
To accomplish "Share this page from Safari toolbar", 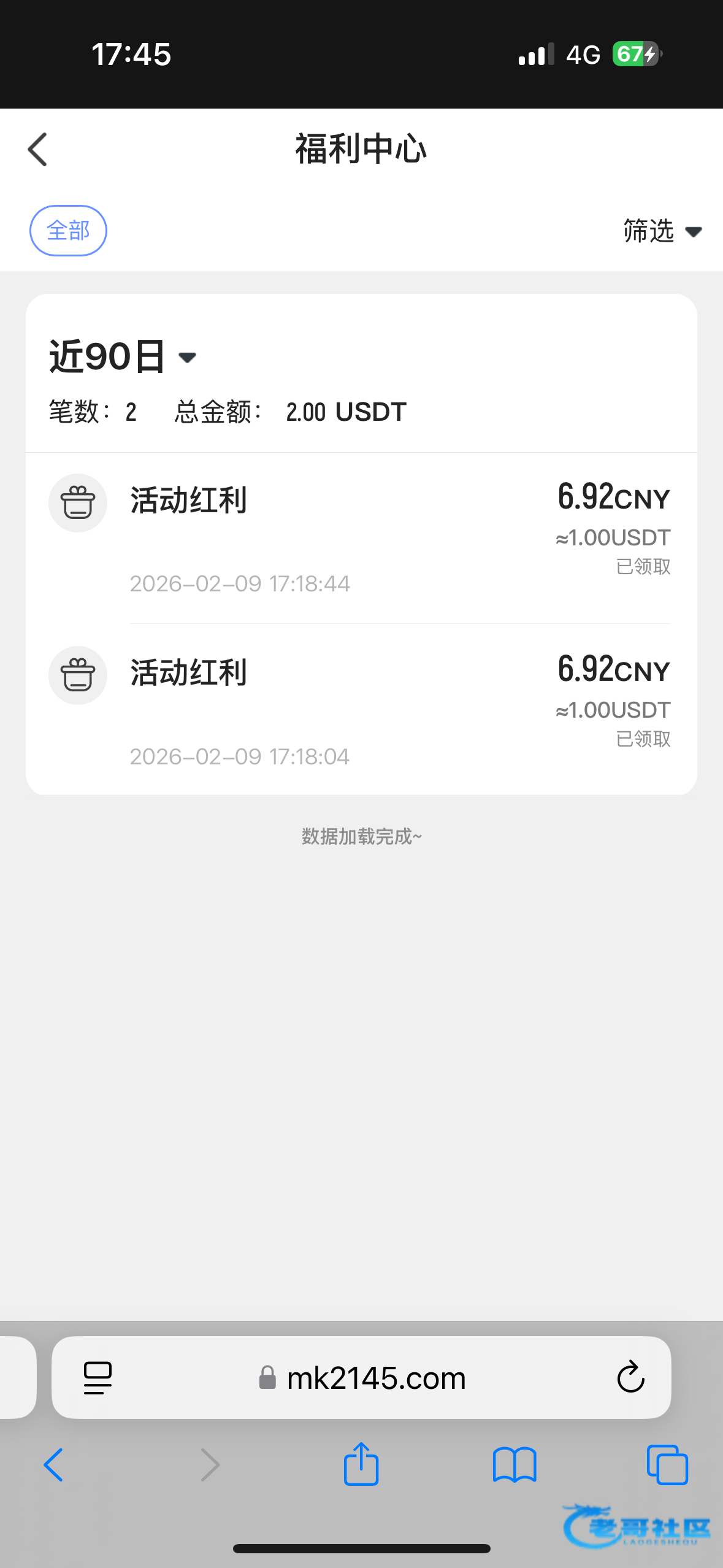I will pos(361,1465).
